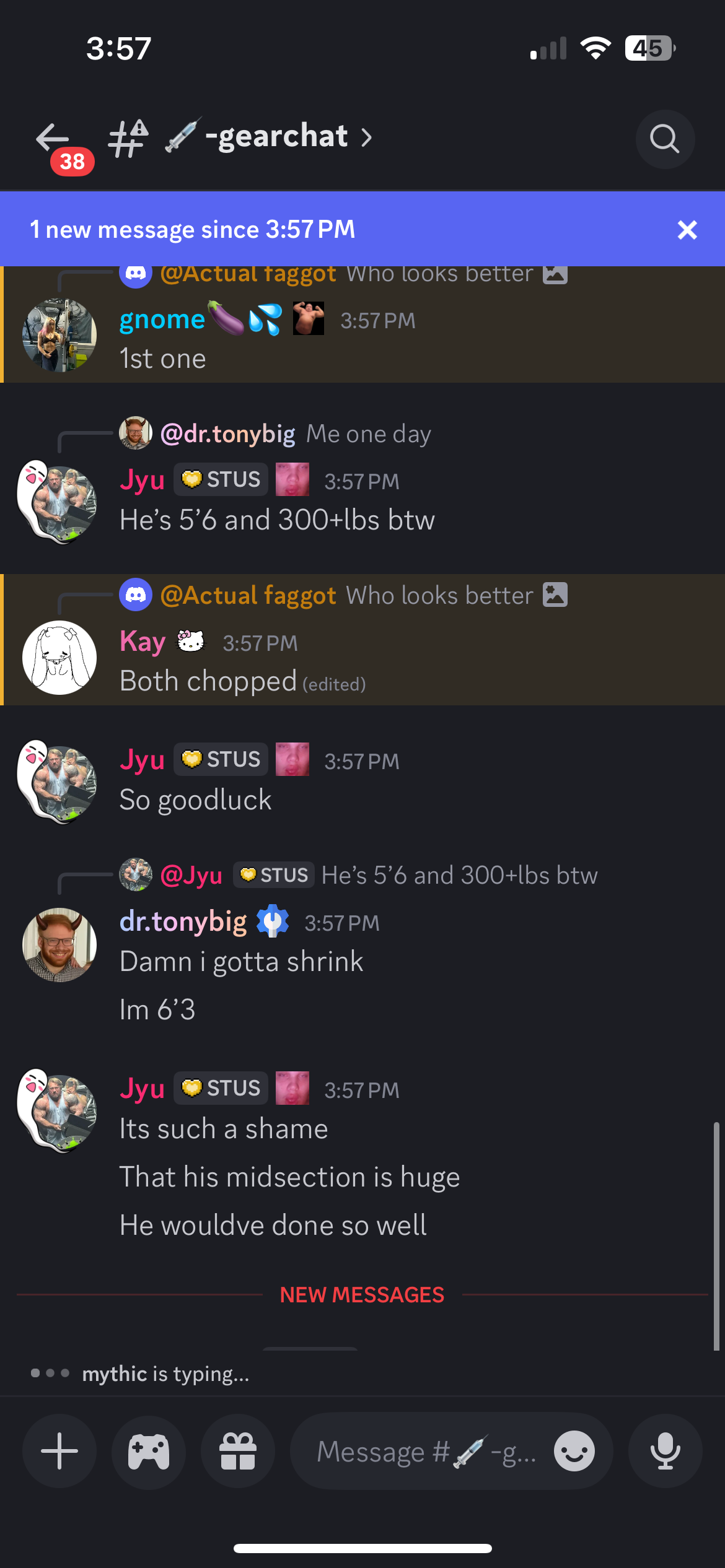Open the emoji picker
Screen dimensions: 725x1568
point(574,1451)
